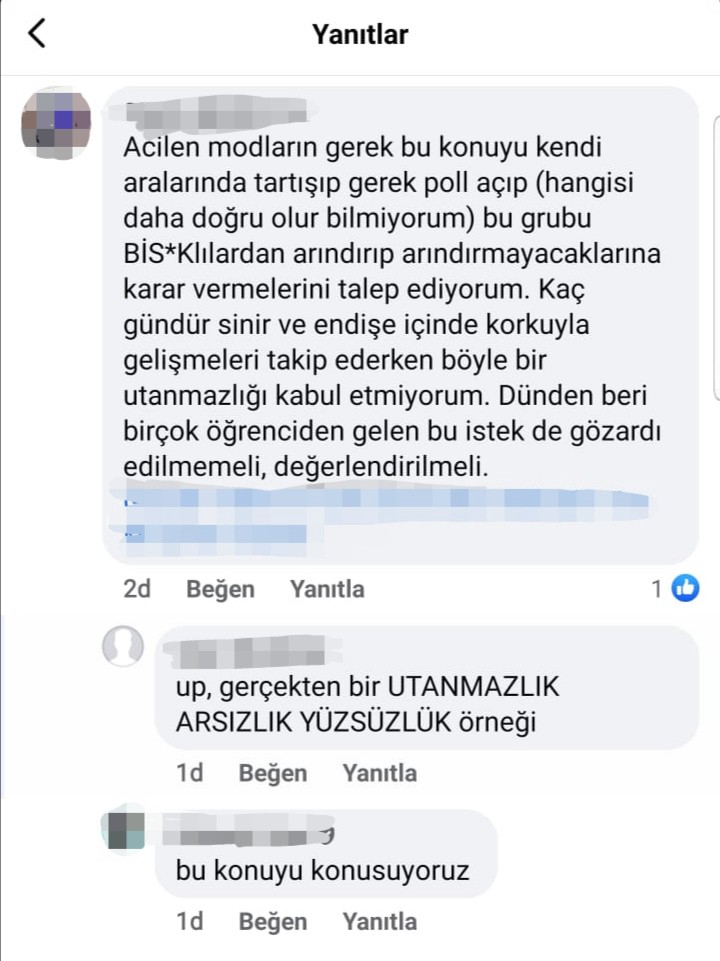Tap Yanıtla under the "ARSIZLIK YÜZSÜZLÜK örneği" reply
This screenshot has width=720, height=961.
[x=379, y=773]
